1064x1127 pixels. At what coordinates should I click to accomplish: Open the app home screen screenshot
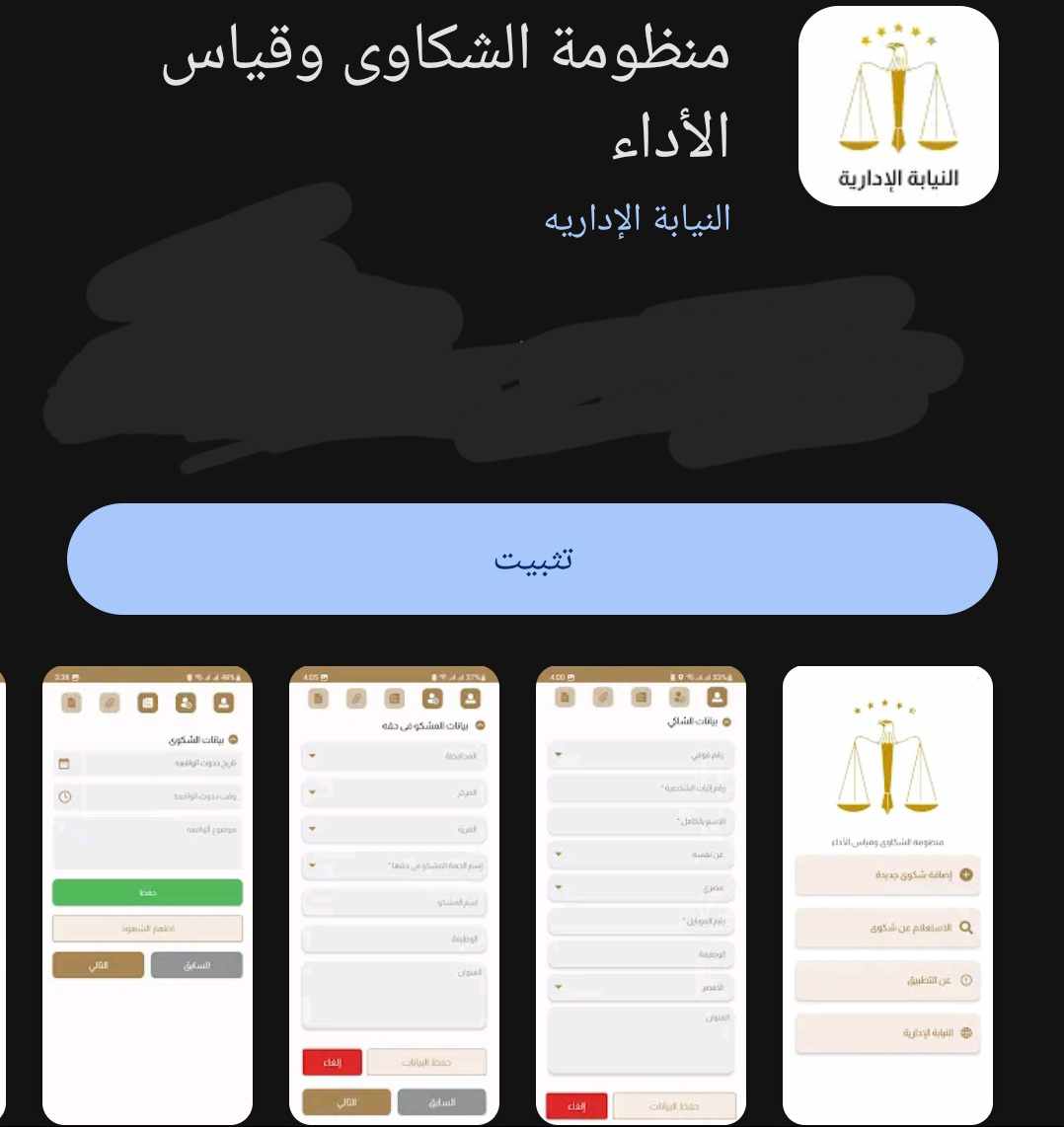tap(887, 893)
